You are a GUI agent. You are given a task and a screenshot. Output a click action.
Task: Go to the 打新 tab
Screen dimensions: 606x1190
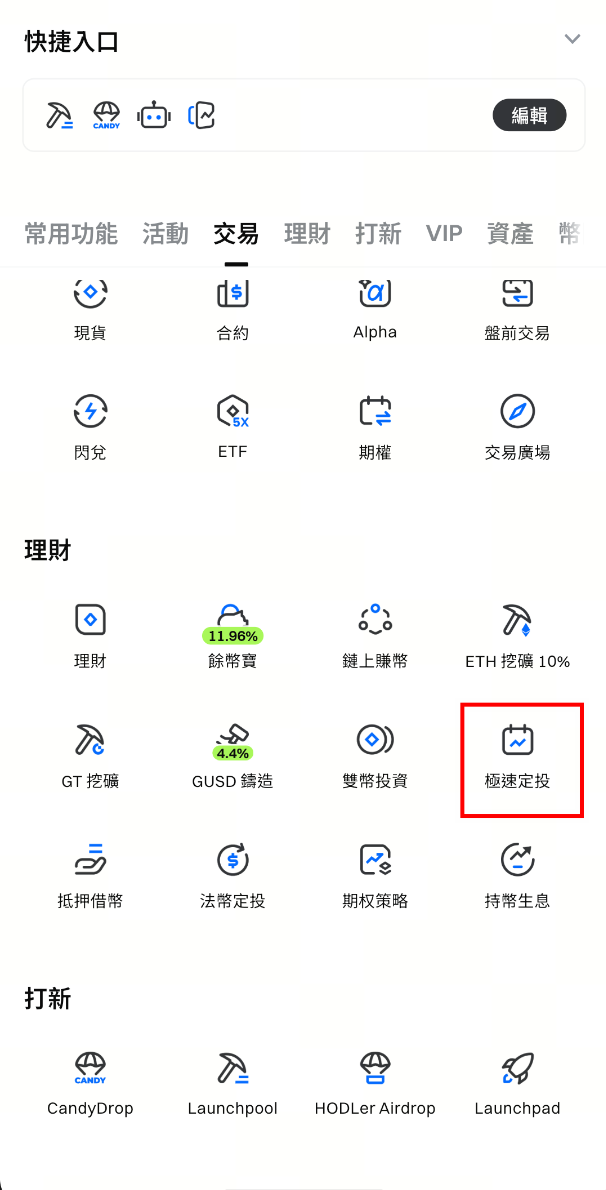pyautogui.click(x=378, y=234)
